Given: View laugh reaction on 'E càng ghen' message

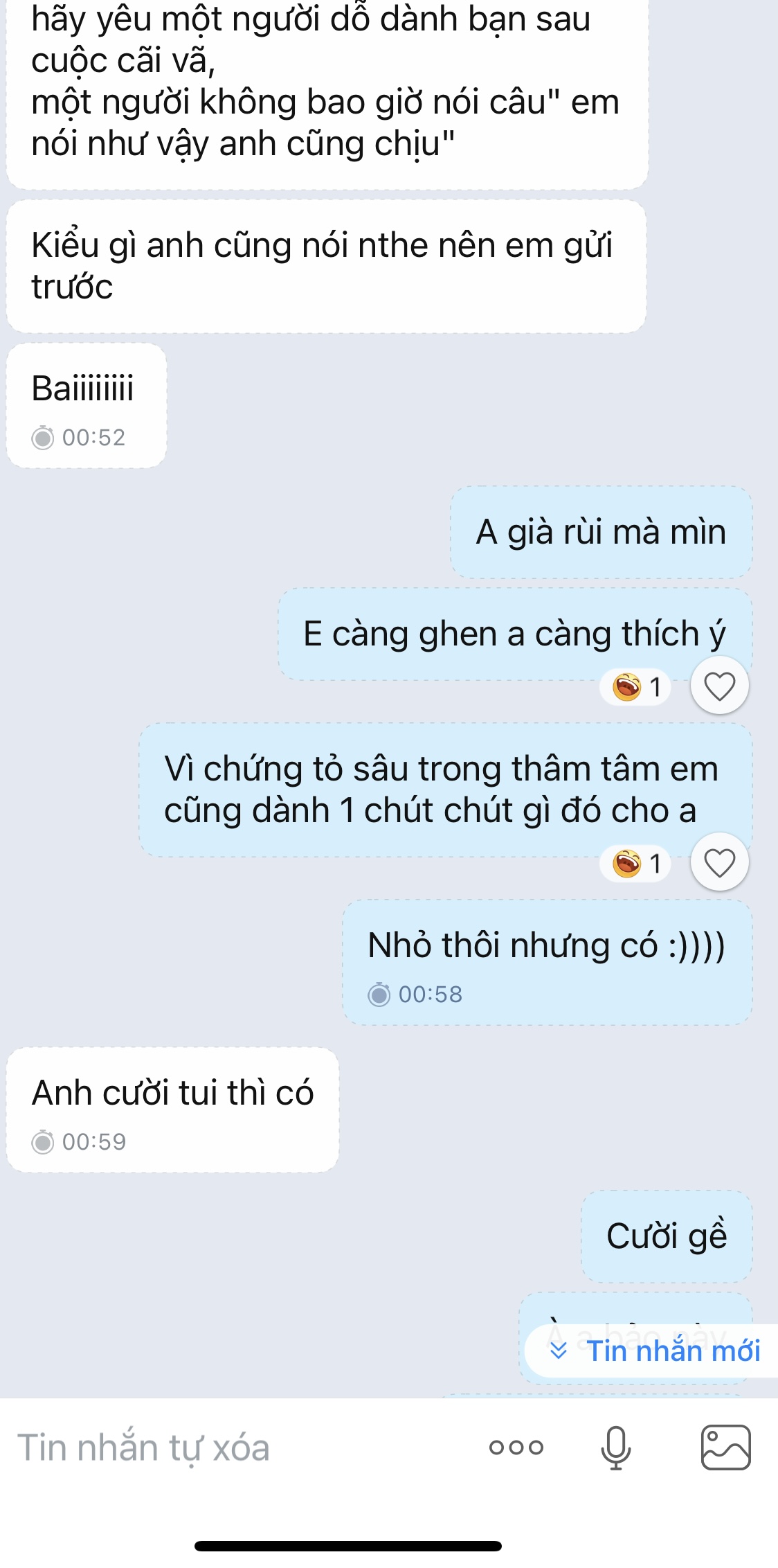Looking at the screenshot, I should pyautogui.click(x=636, y=687).
